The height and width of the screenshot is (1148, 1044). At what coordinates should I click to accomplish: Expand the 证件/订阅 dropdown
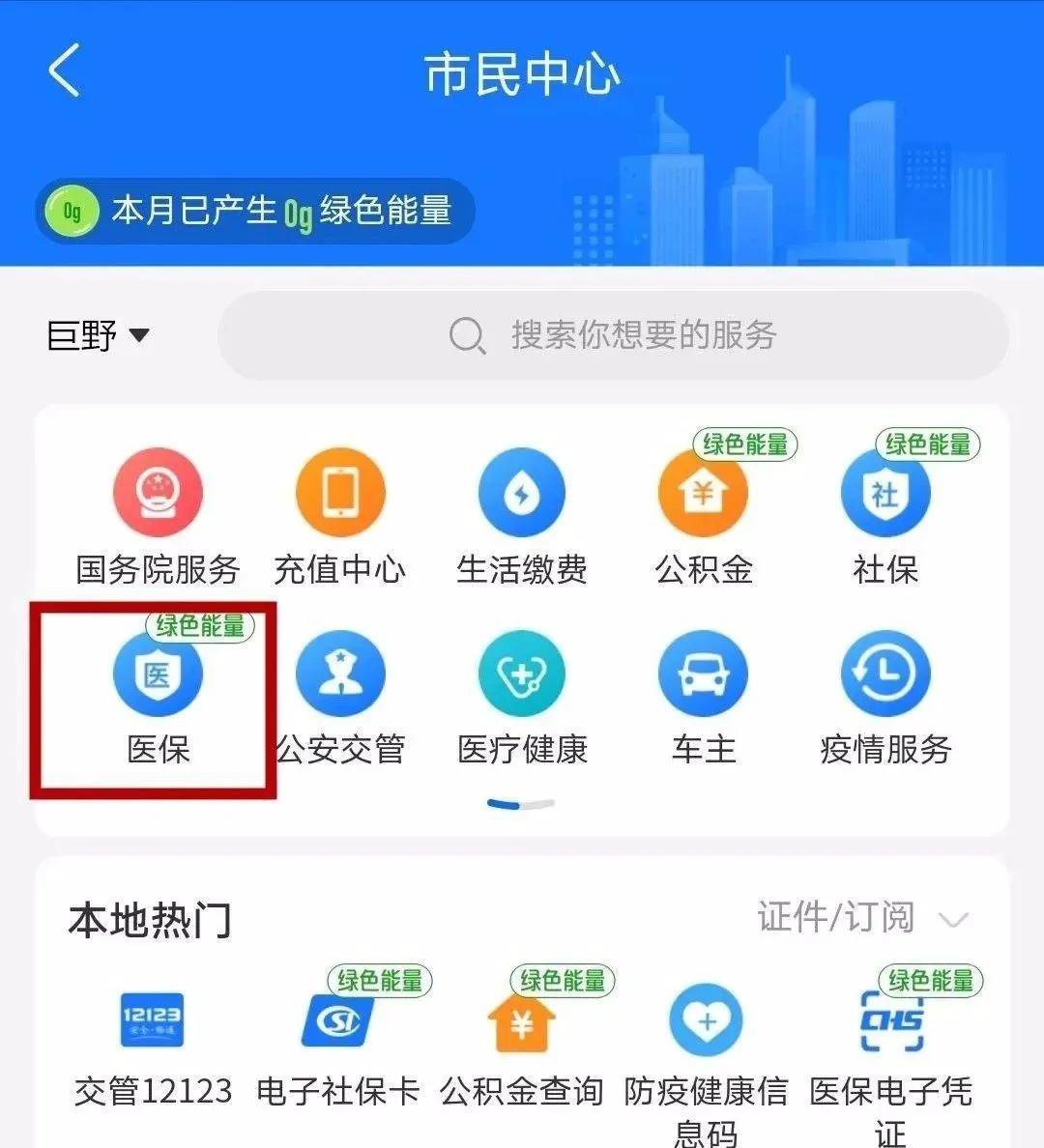pos(862,917)
